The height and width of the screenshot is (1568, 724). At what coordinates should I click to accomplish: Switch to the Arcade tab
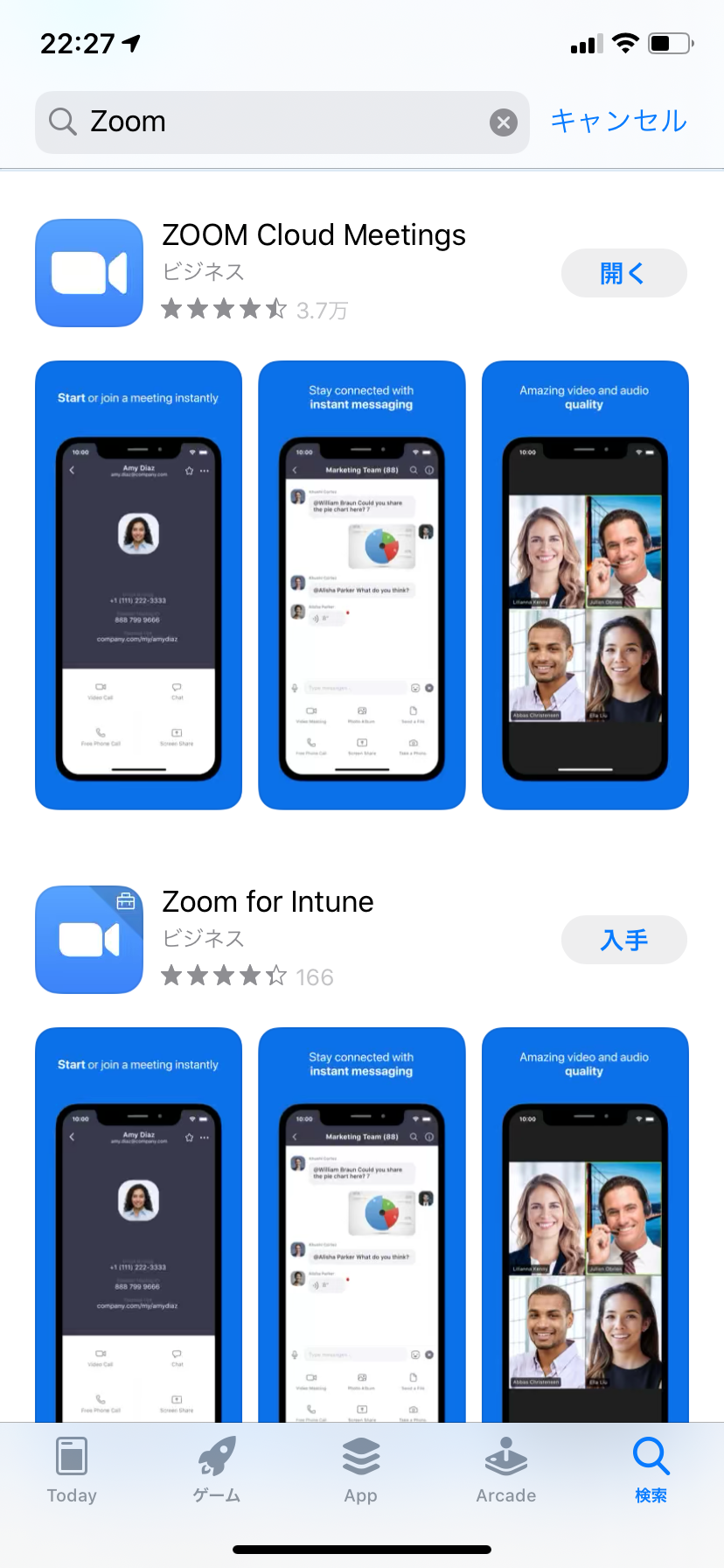tap(506, 1470)
